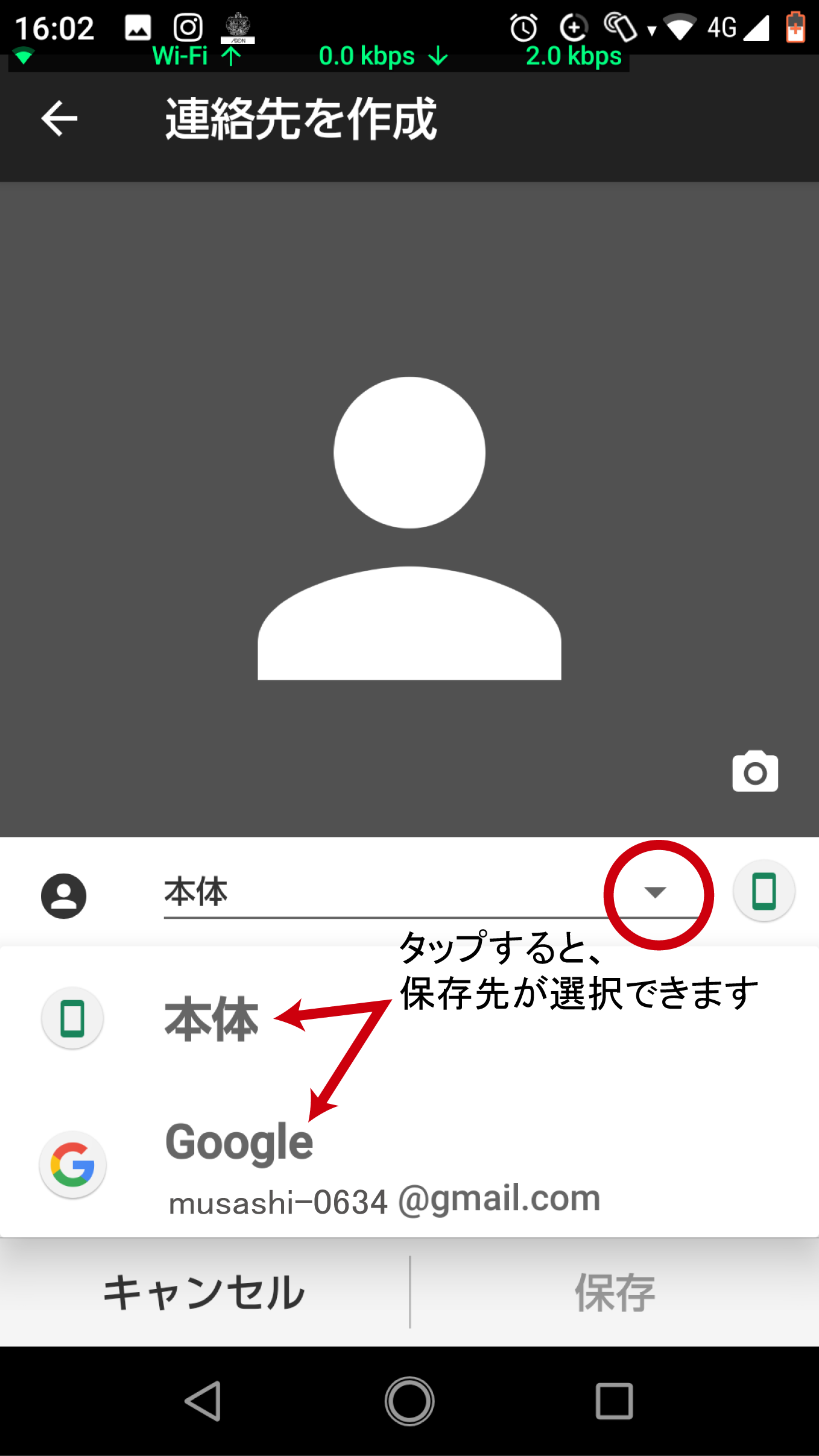Open recent apps from the navigation bar
Image resolution: width=819 pixels, height=1456 pixels.
[x=614, y=1401]
